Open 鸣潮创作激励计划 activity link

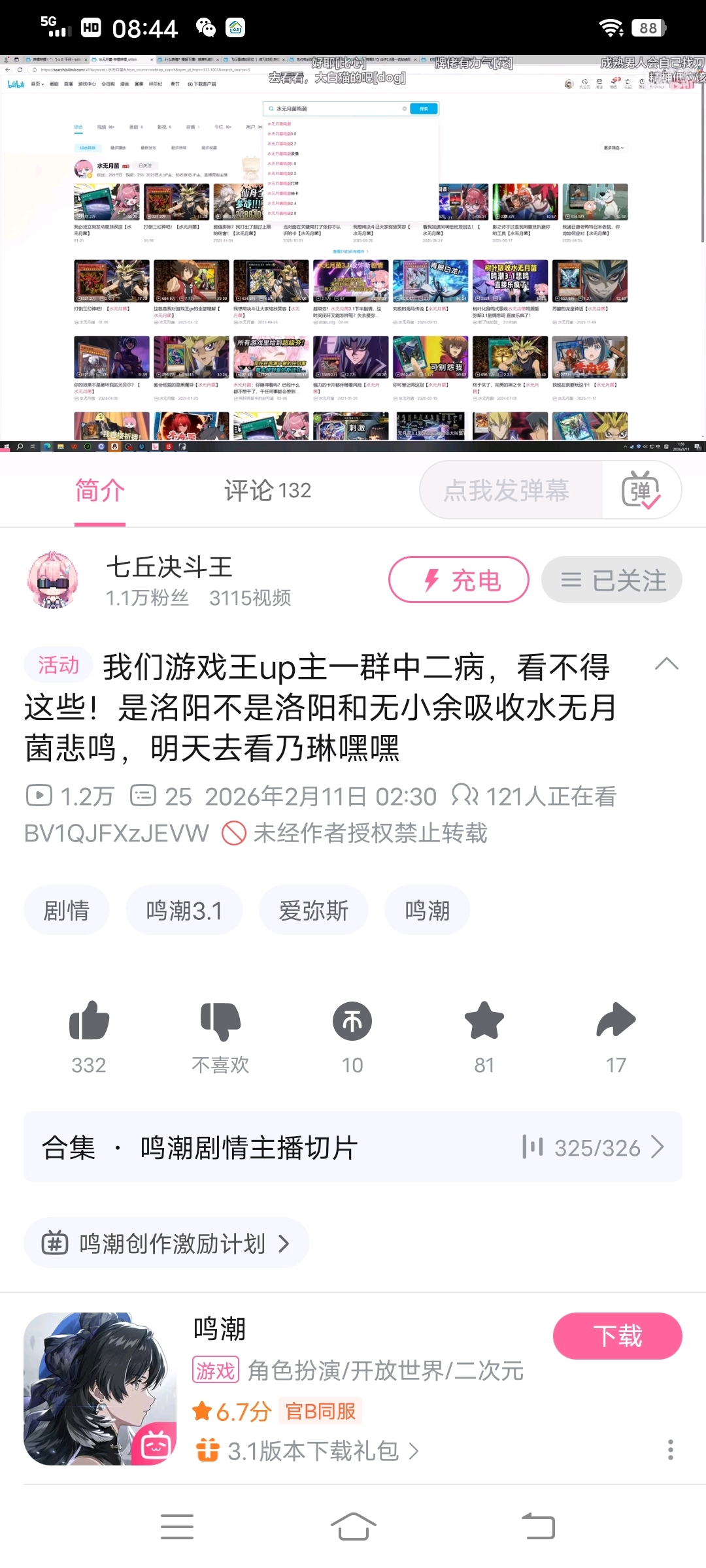tap(166, 1243)
